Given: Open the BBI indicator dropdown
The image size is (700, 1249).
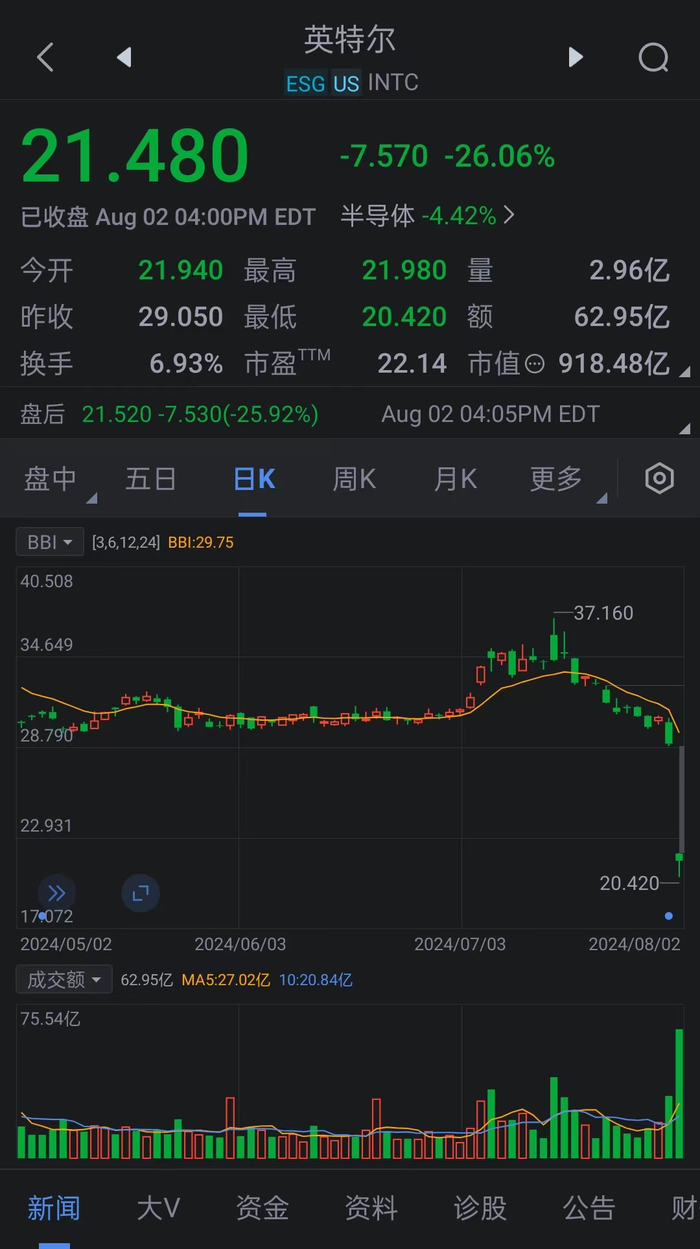Looking at the screenshot, I should pos(49,542).
